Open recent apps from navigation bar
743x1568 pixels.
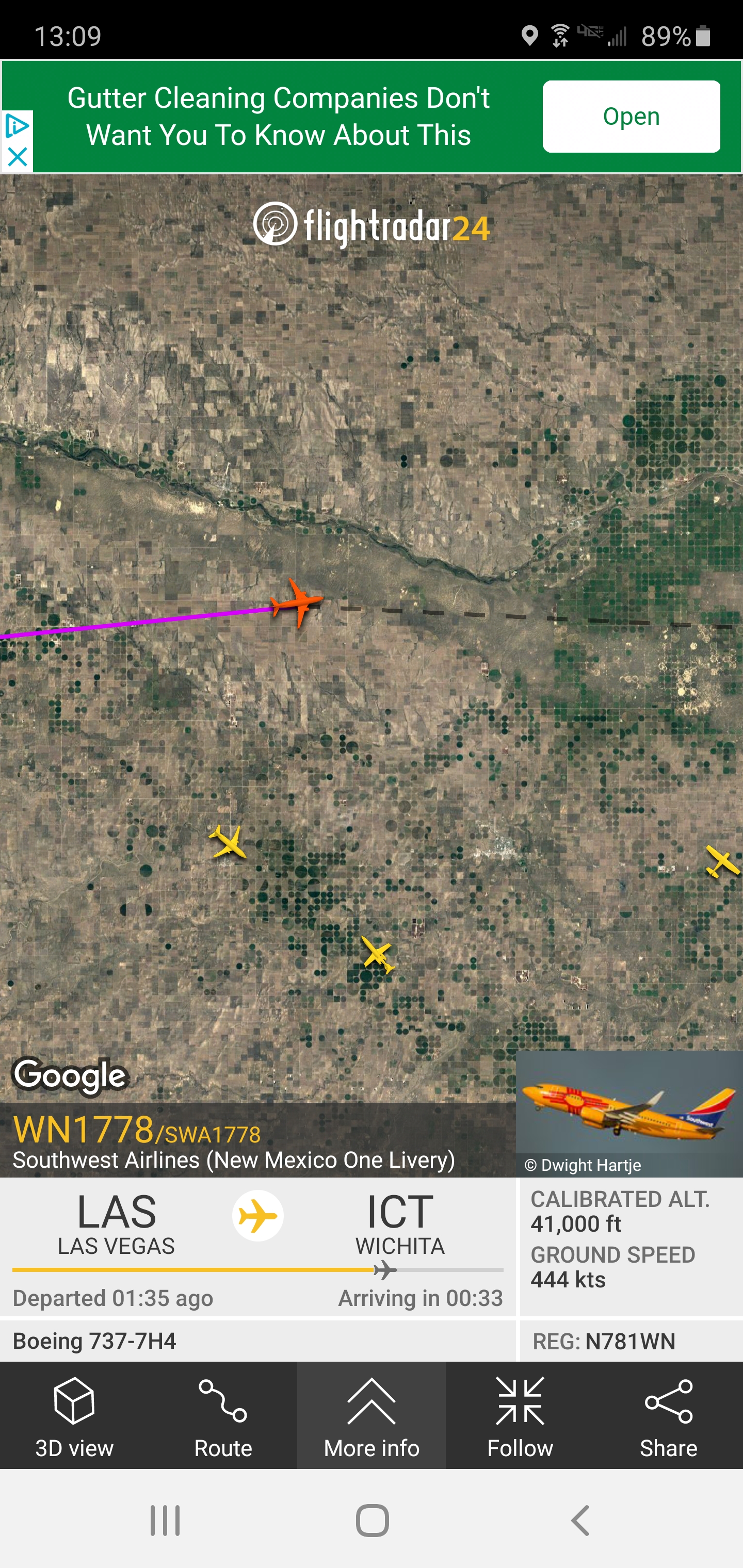click(x=165, y=1521)
